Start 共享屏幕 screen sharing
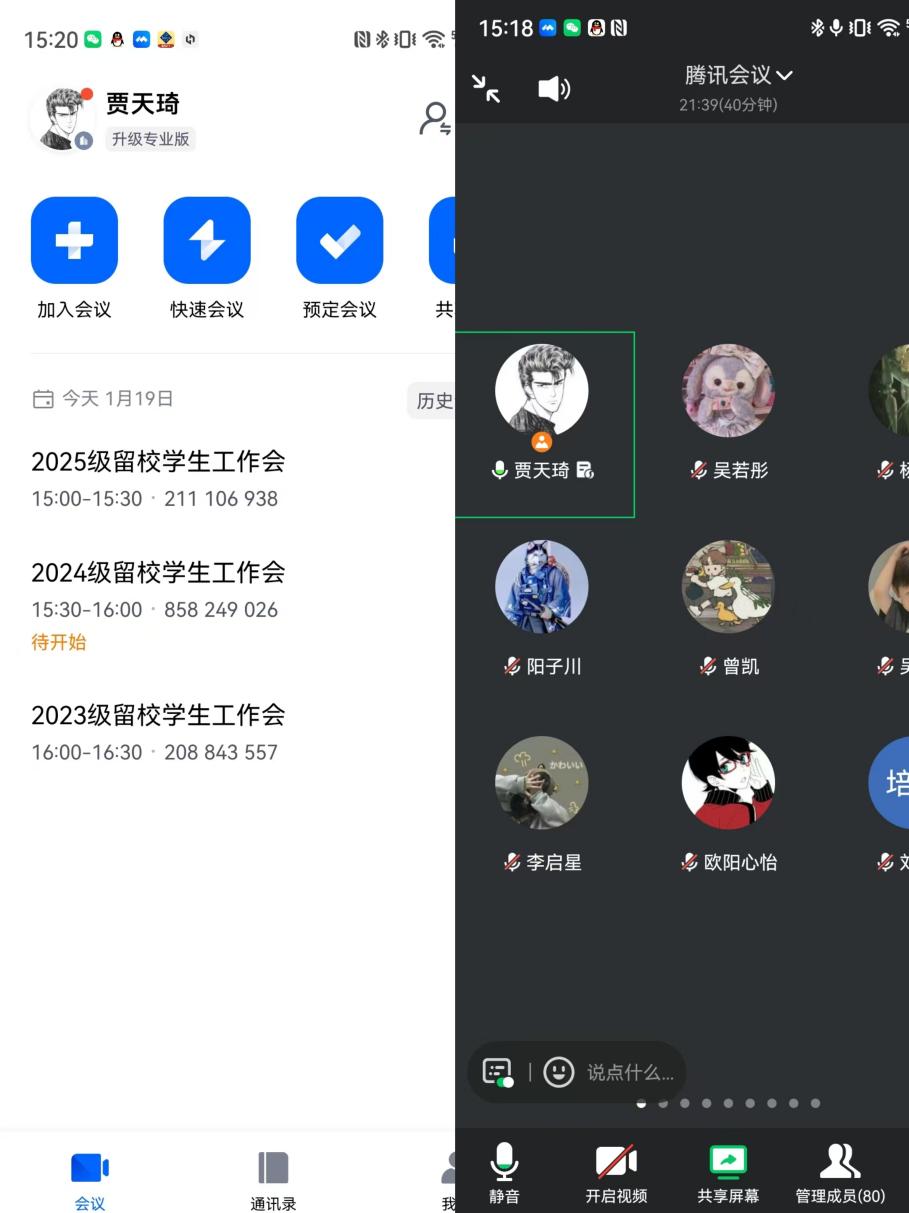The height and width of the screenshot is (1213, 909). [x=727, y=1174]
